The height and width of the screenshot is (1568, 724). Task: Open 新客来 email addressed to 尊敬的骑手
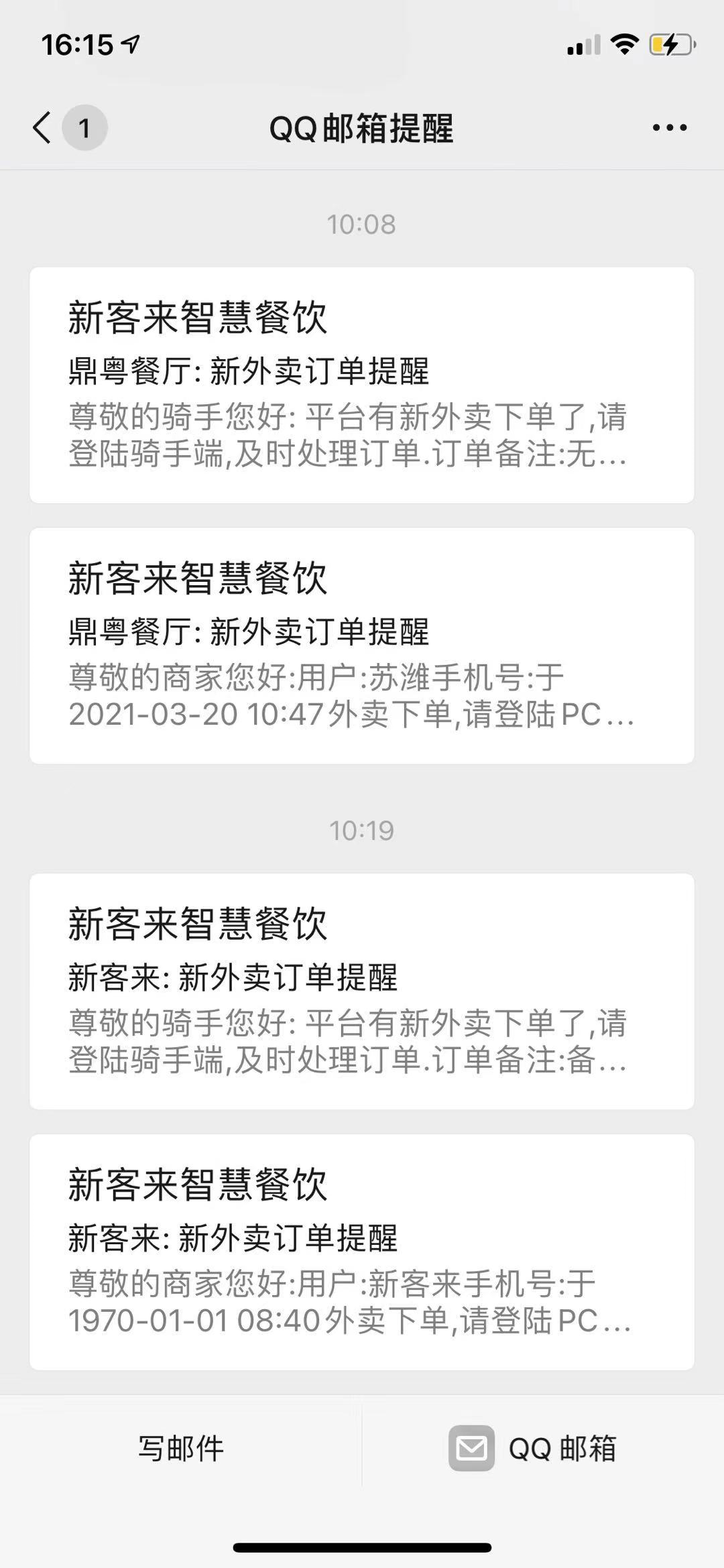click(x=362, y=991)
